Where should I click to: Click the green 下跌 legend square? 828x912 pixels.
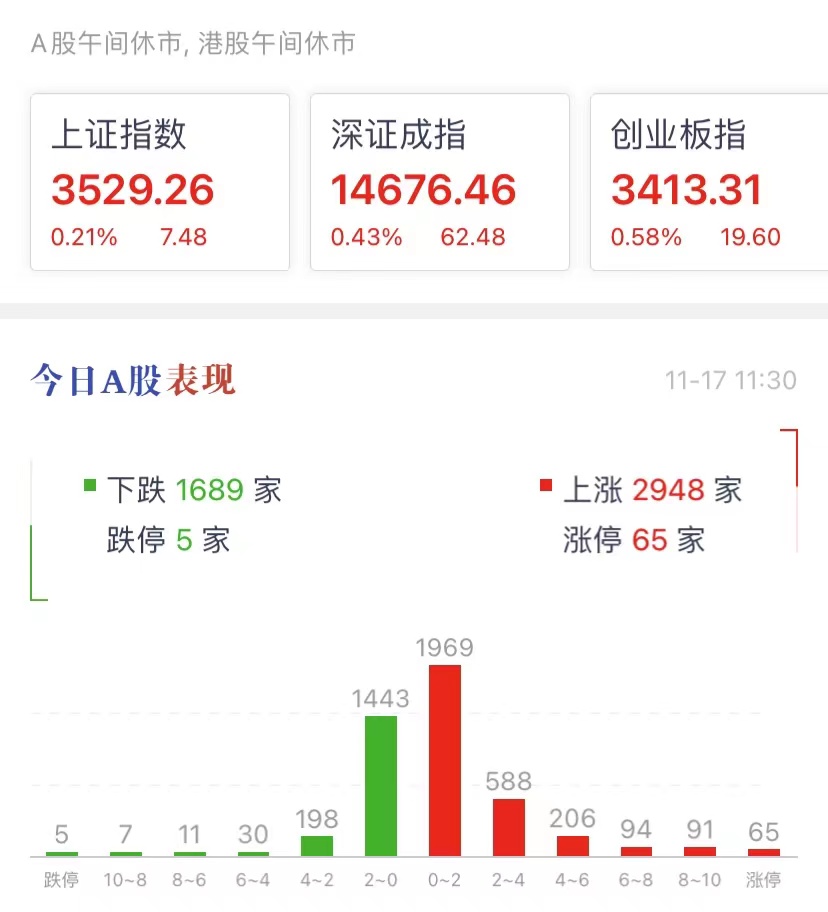point(92,488)
